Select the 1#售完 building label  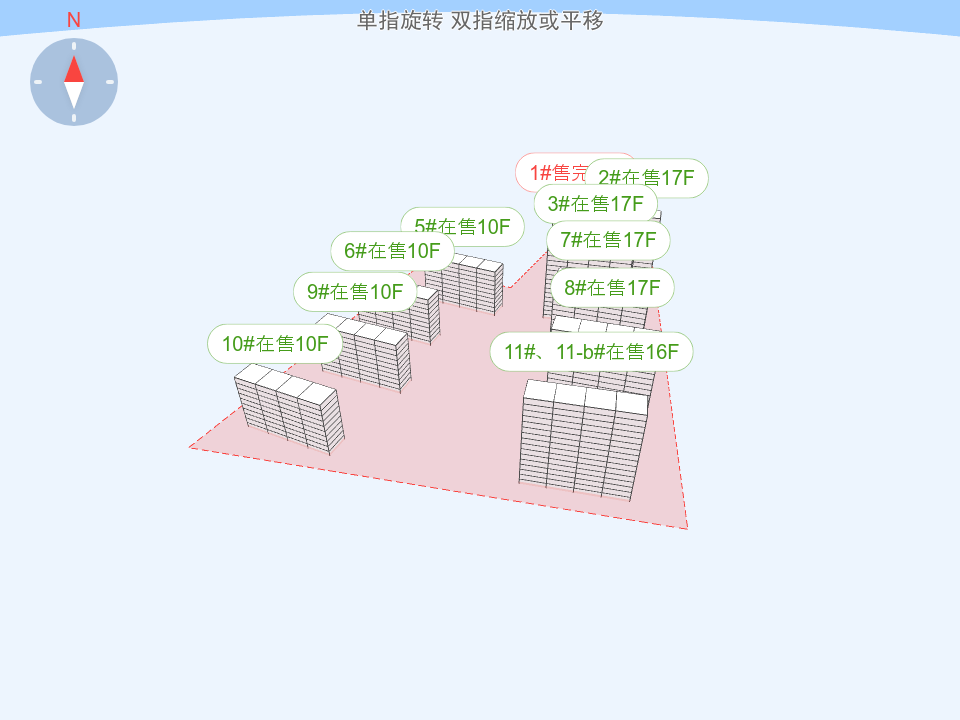pyautogui.click(x=550, y=171)
